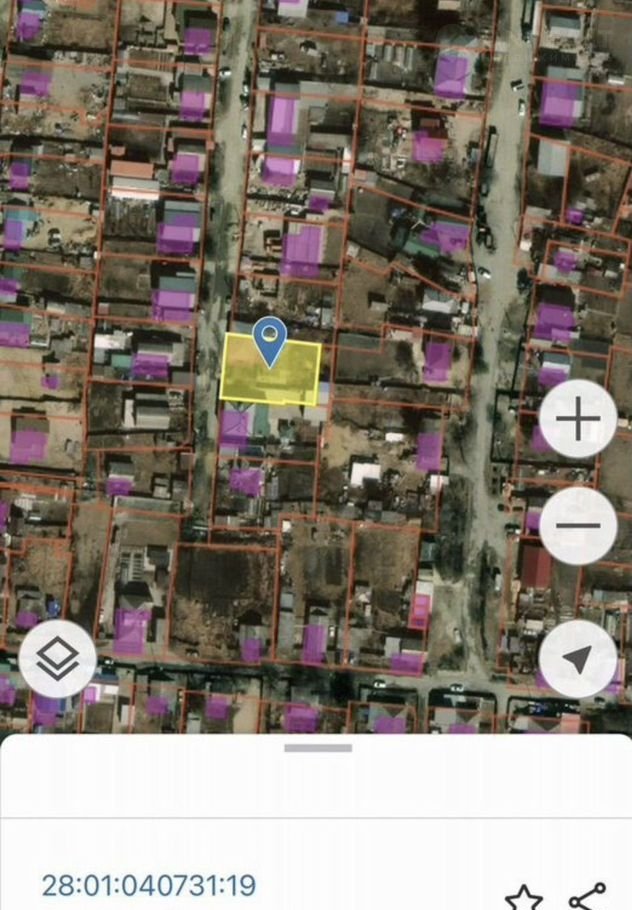Zoom in on the map
This screenshot has height=910, width=632.
pyautogui.click(x=578, y=419)
